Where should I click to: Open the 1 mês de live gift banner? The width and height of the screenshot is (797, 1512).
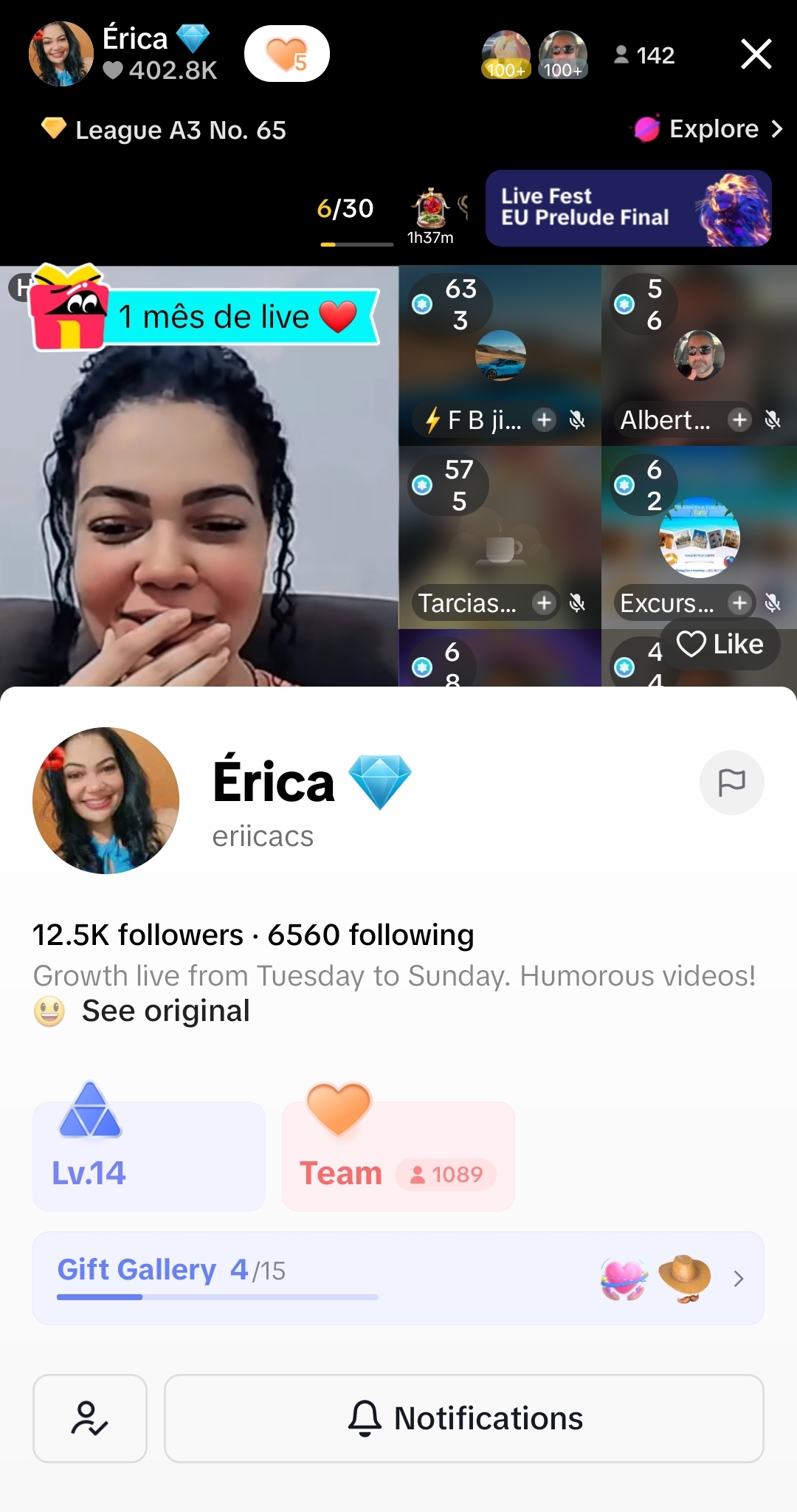point(207,316)
